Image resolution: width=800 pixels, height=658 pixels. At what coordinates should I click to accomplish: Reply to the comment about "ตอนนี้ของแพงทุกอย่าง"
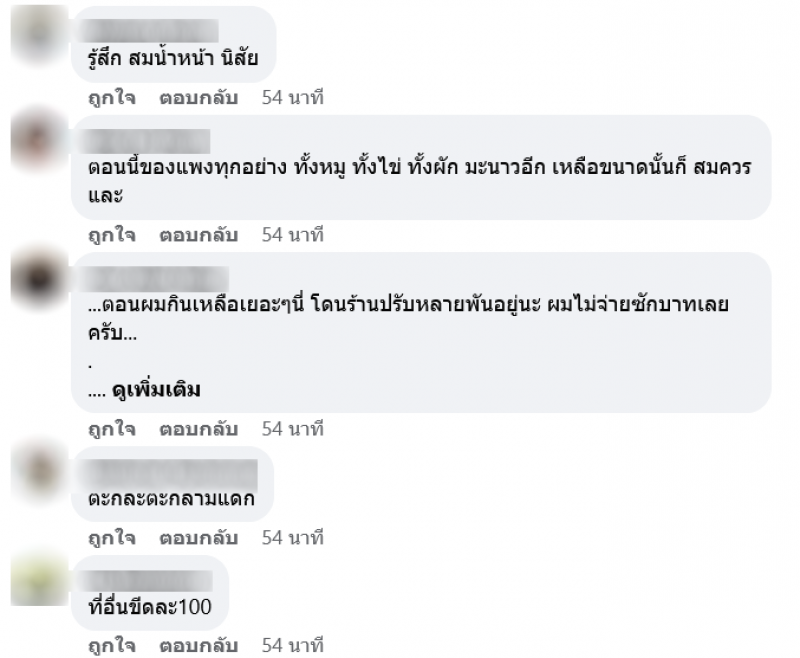pos(198,236)
